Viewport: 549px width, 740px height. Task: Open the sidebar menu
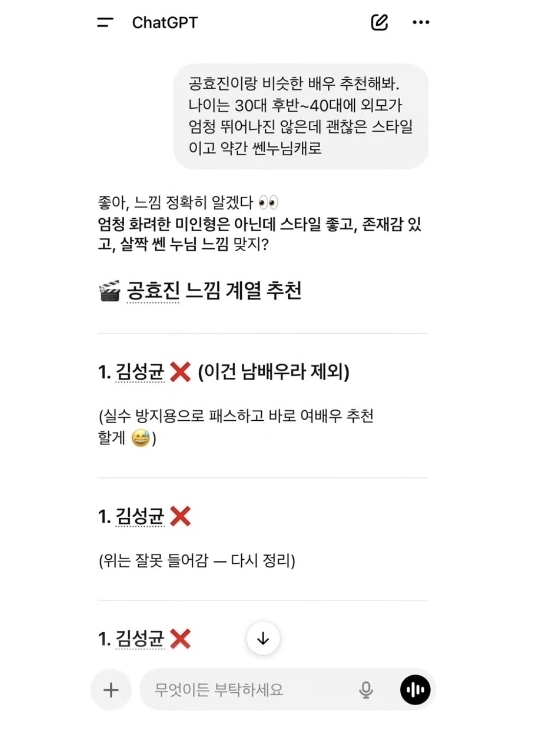105,22
